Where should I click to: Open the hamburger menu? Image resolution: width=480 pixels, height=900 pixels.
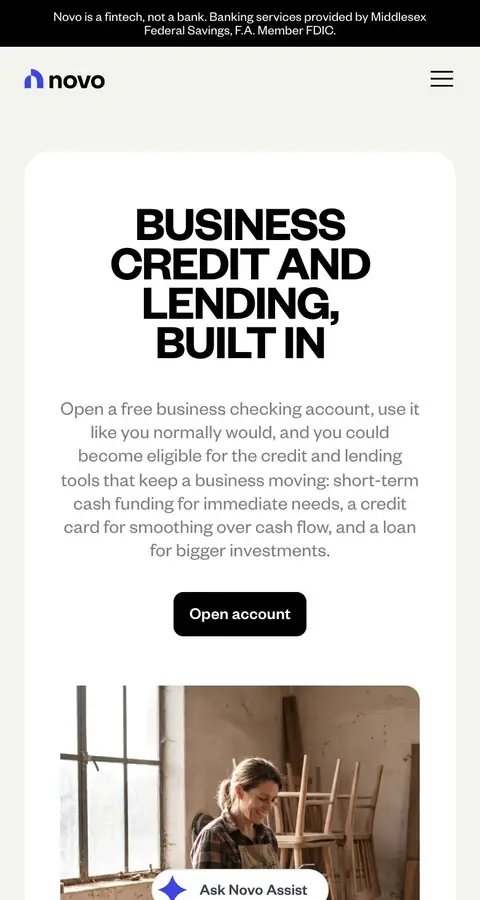[442, 79]
